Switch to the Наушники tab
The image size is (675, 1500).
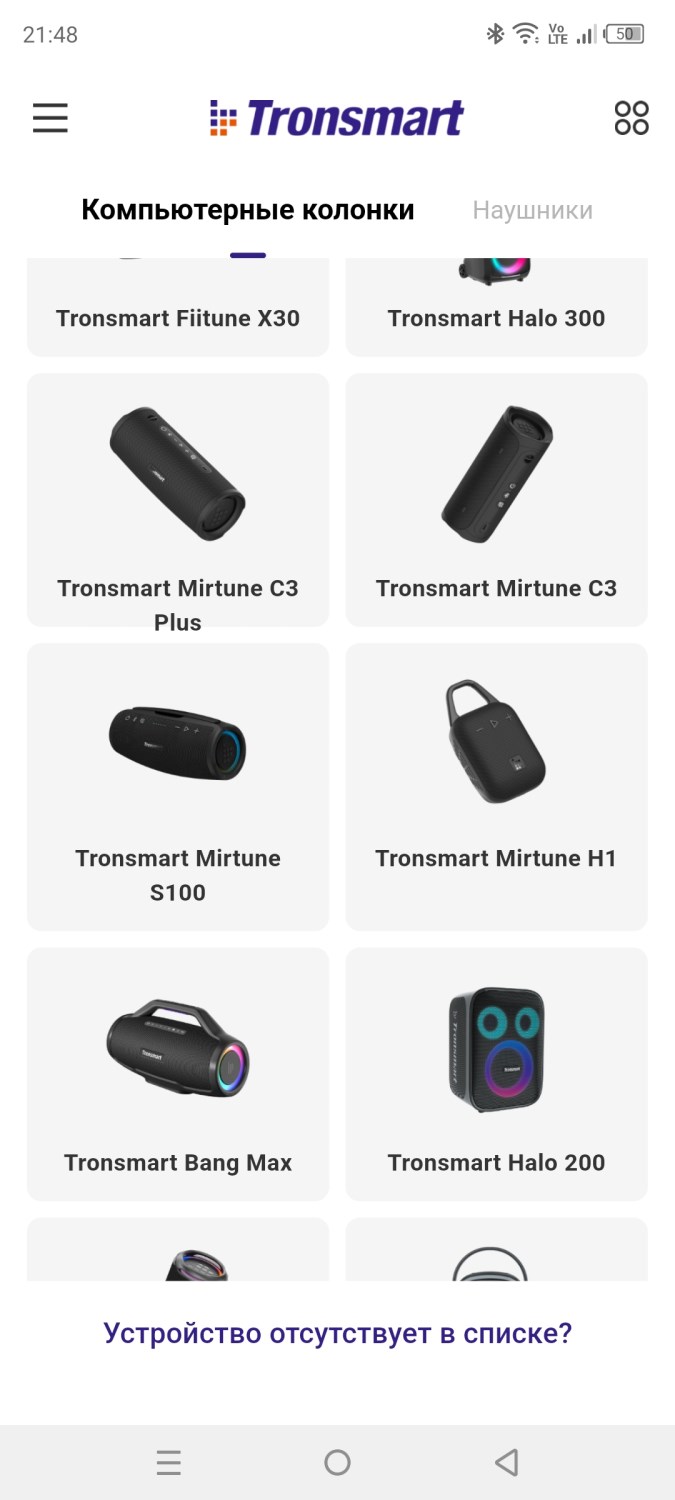point(532,210)
